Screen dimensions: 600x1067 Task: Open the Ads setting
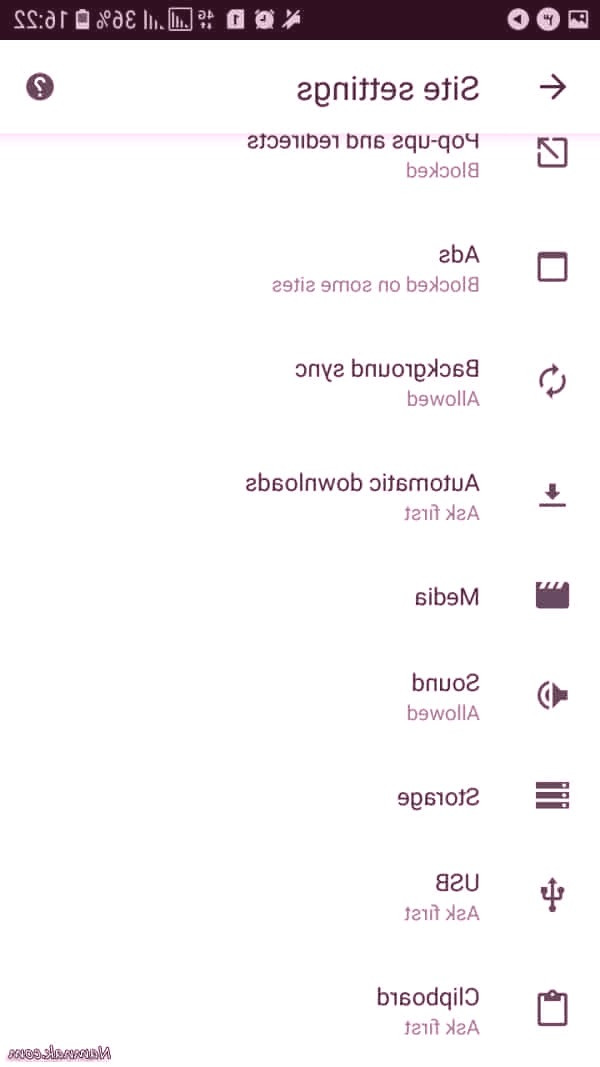pyautogui.click(x=375, y=269)
